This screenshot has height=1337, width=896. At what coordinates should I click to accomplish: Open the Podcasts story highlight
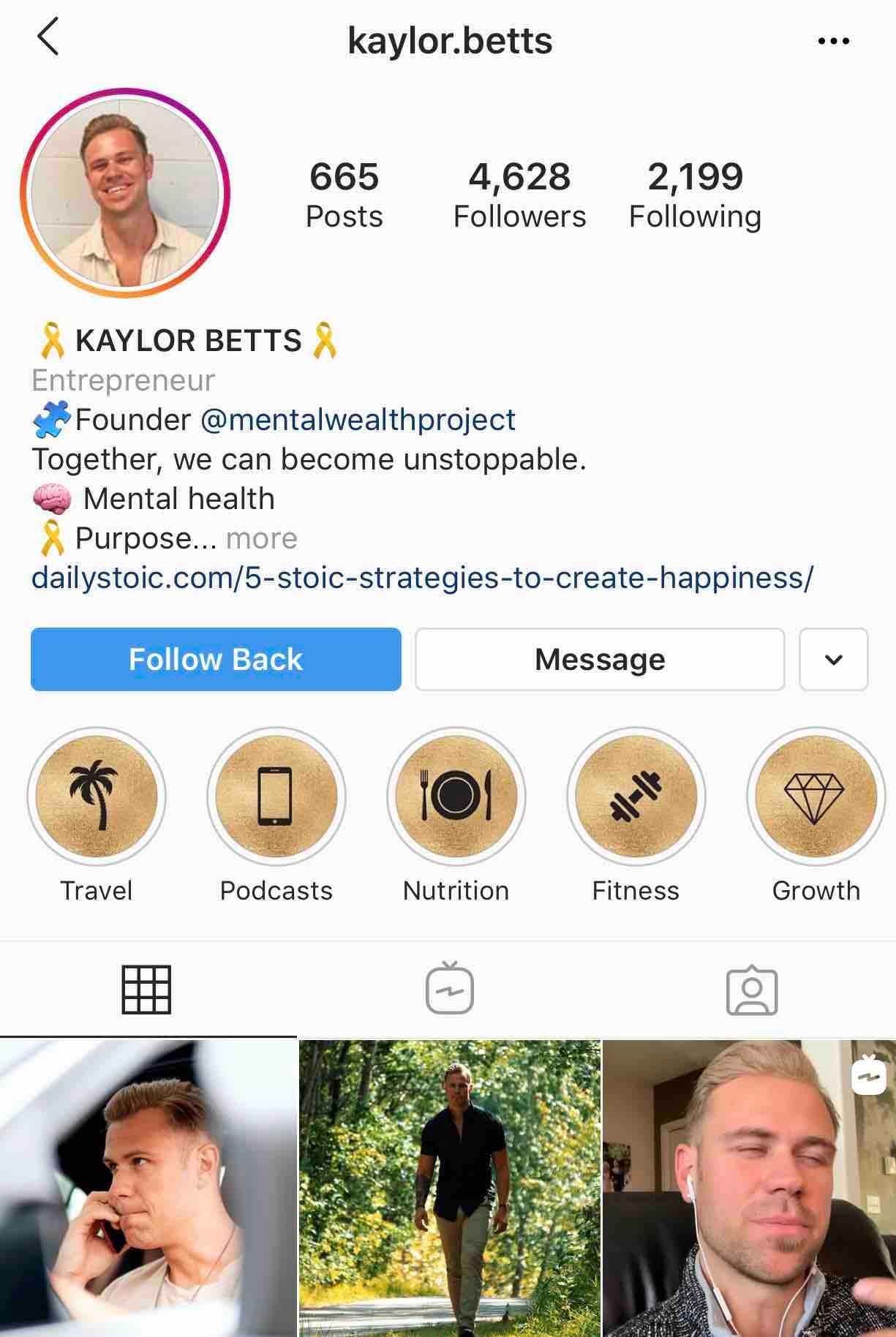click(x=276, y=796)
